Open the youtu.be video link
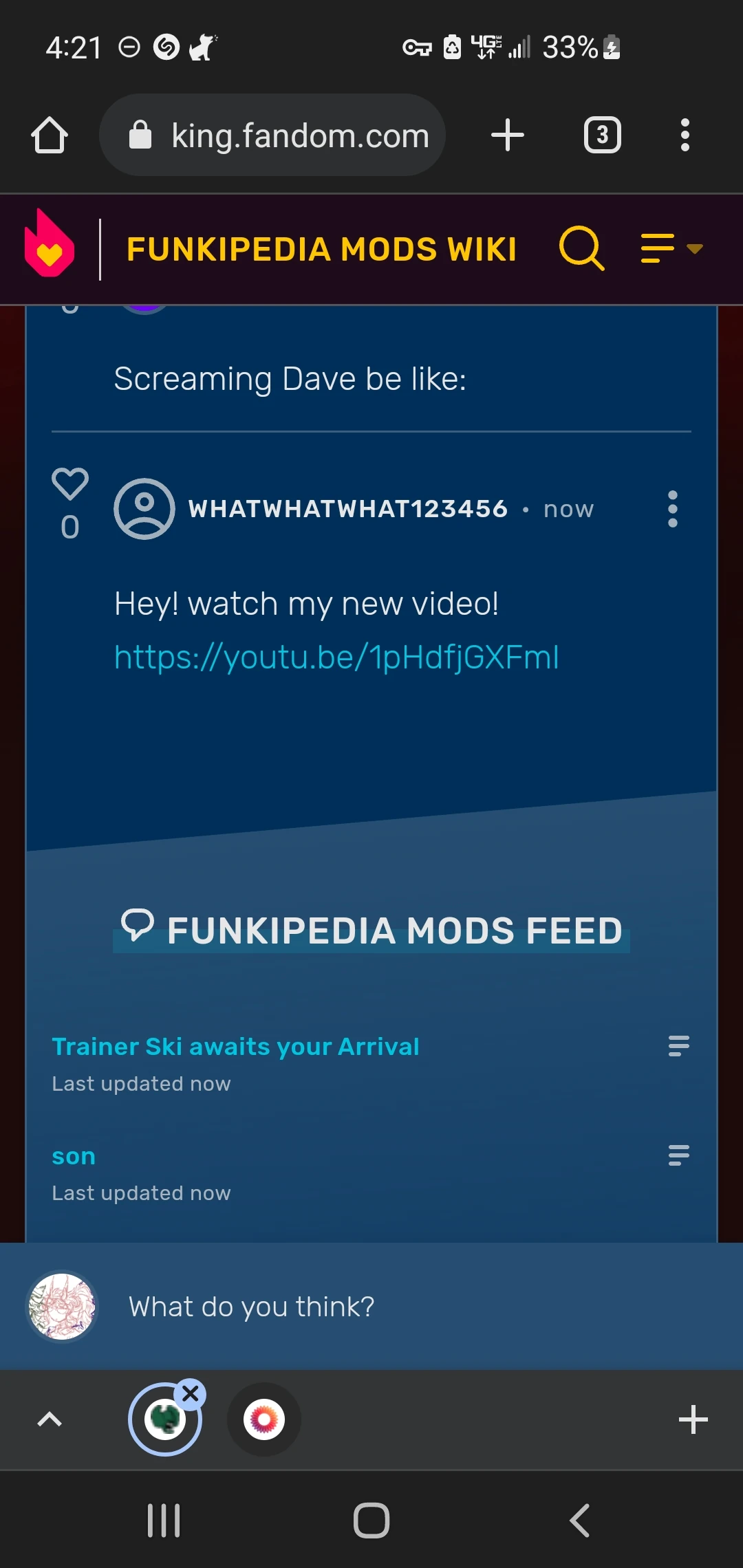This screenshot has width=743, height=1568. pyautogui.click(x=336, y=657)
